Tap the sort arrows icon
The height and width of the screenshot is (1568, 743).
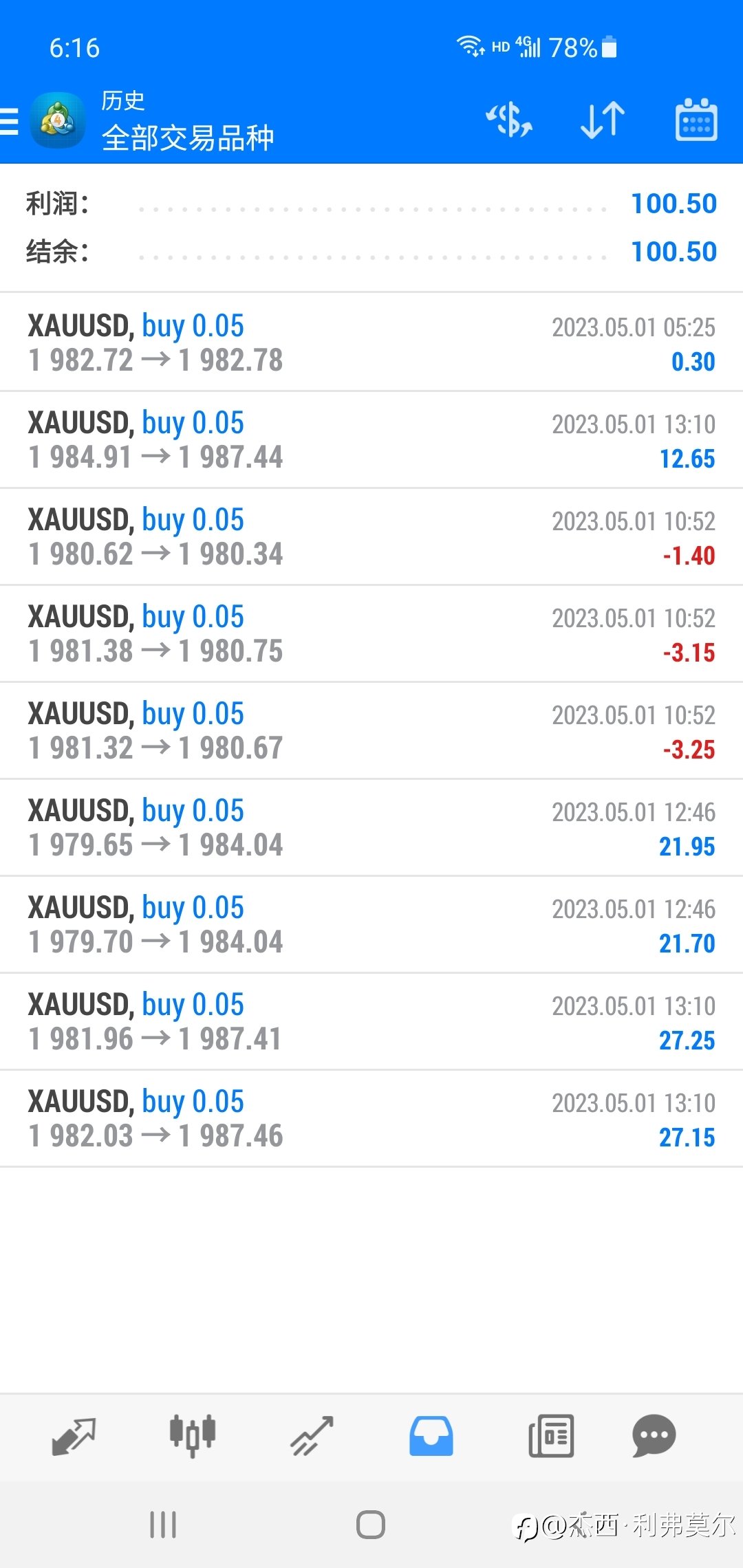pos(603,120)
